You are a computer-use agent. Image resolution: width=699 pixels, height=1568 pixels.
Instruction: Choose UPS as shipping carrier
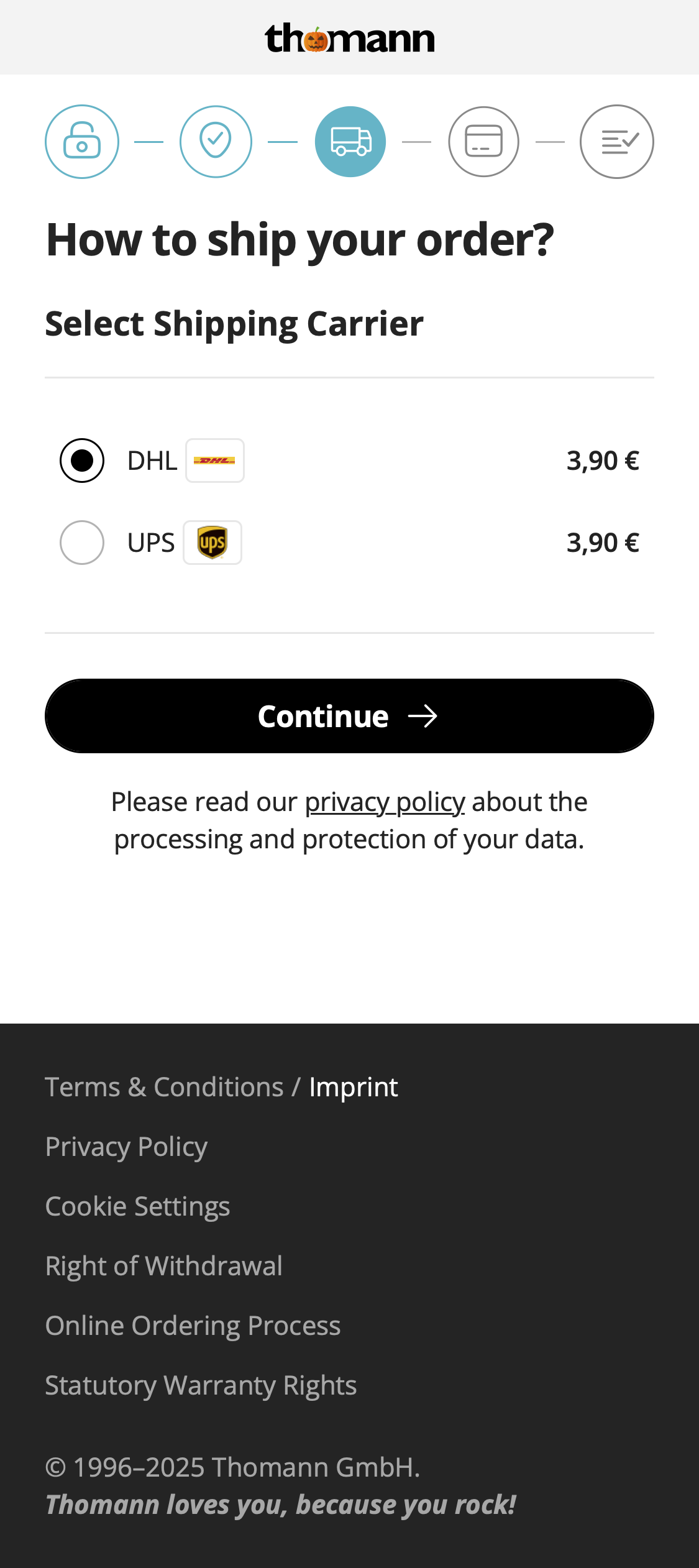[82, 543]
